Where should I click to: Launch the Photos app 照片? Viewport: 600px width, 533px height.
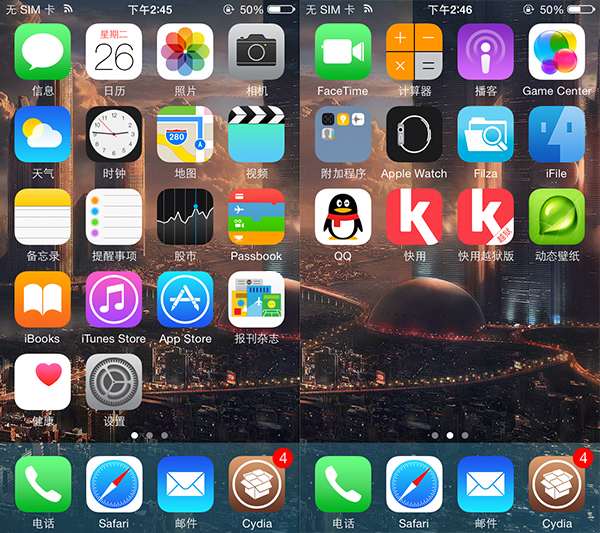pyautogui.click(x=185, y=52)
